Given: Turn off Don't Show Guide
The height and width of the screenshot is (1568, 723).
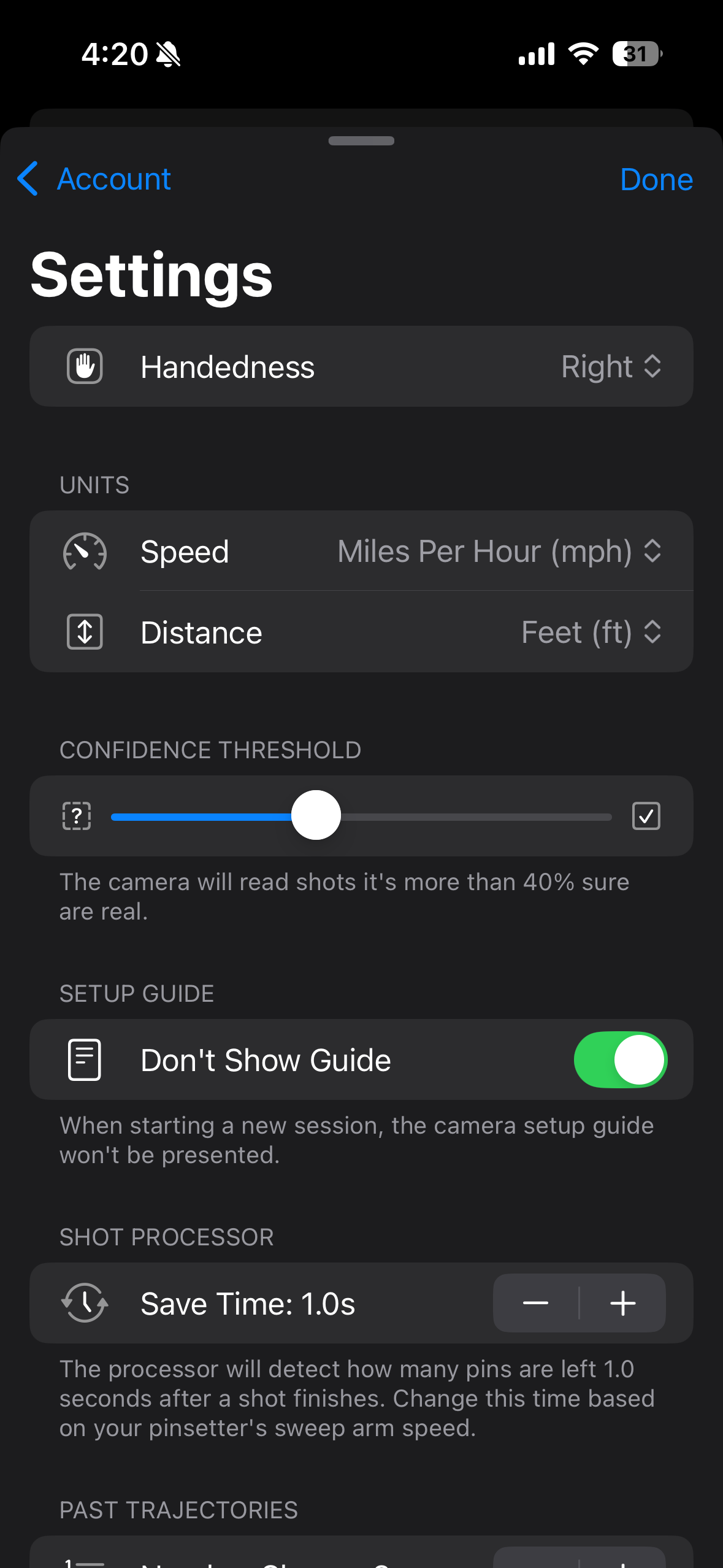Looking at the screenshot, I should 620,1059.
